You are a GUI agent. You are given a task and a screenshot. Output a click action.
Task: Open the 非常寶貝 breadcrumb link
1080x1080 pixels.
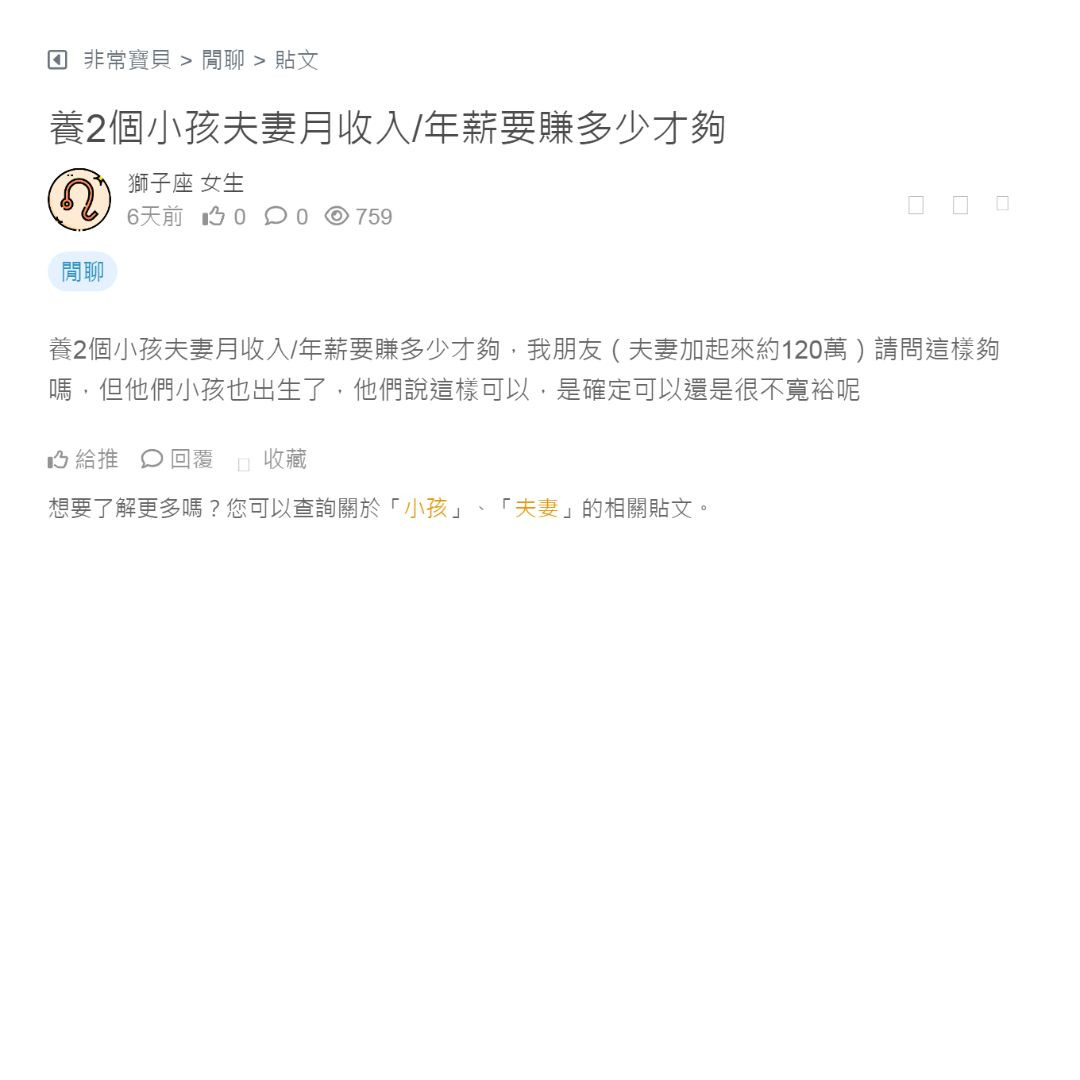point(127,60)
